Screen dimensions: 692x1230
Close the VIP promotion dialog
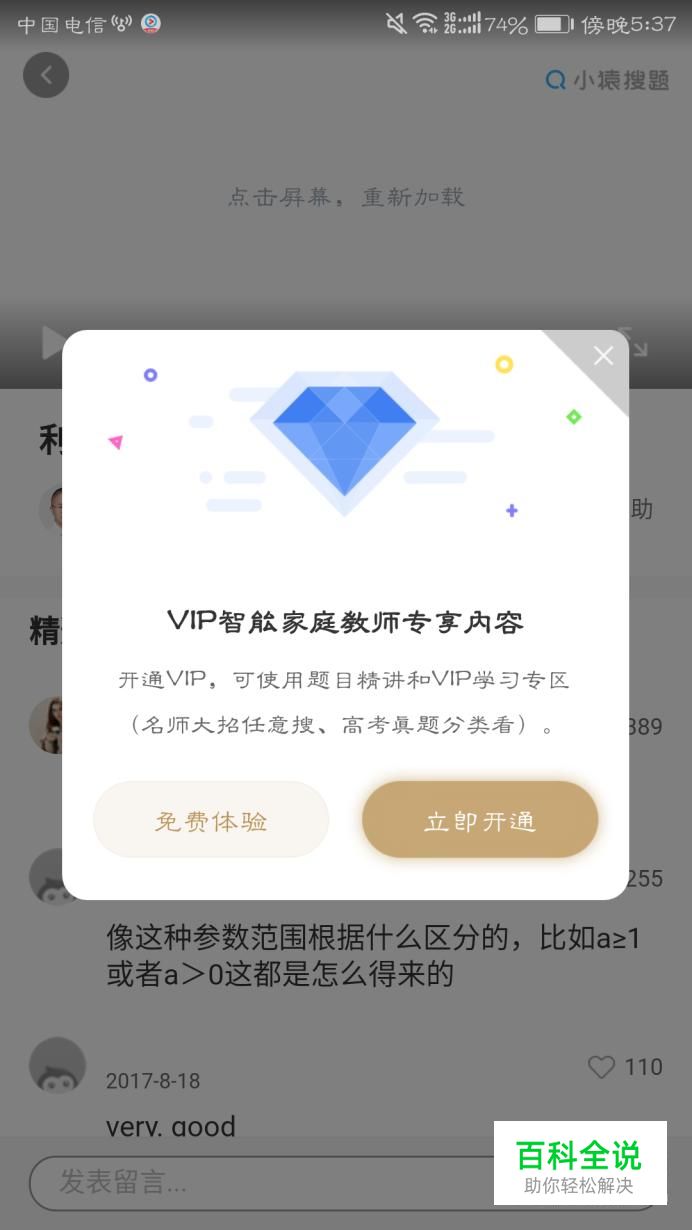(602, 356)
